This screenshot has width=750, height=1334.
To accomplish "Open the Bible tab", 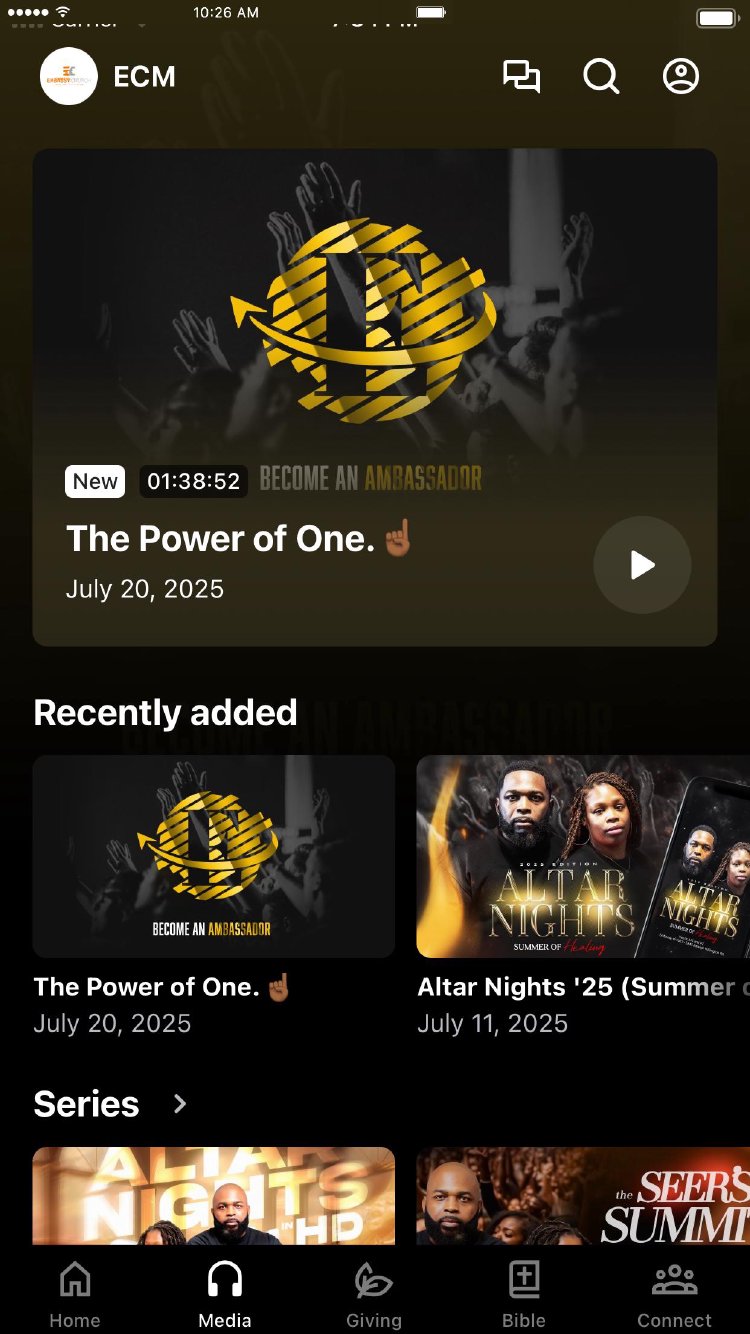I will [524, 1294].
